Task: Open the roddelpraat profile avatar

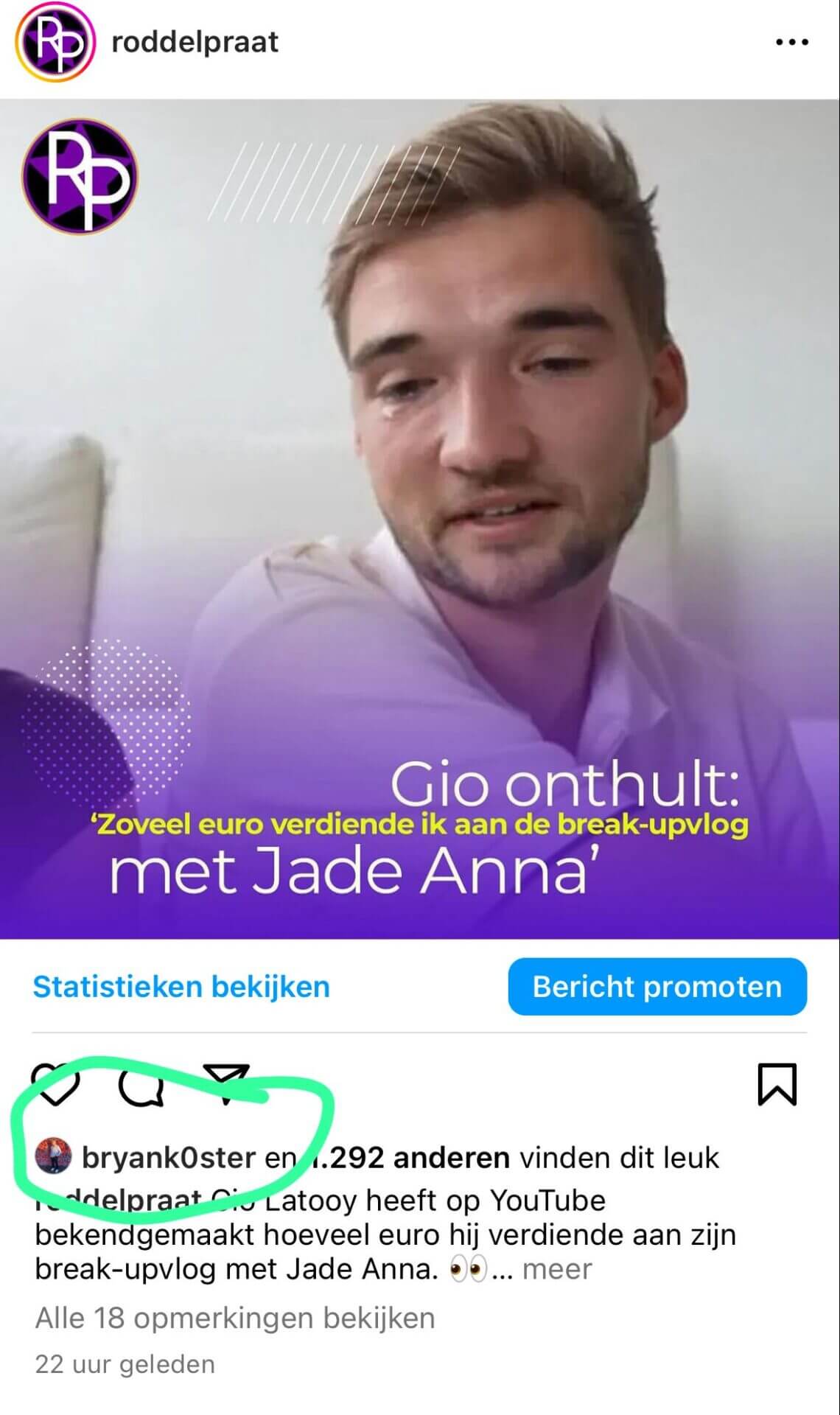Action: [55, 43]
